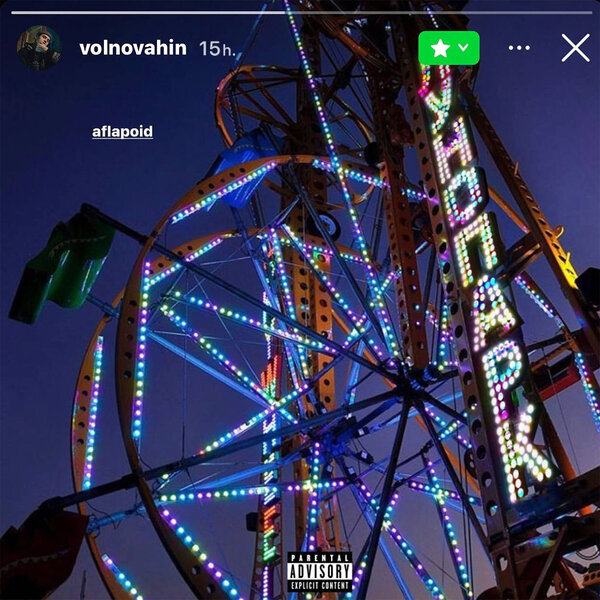Close the story viewer
The height and width of the screenshot is (600, 600).
pos(575,48)
